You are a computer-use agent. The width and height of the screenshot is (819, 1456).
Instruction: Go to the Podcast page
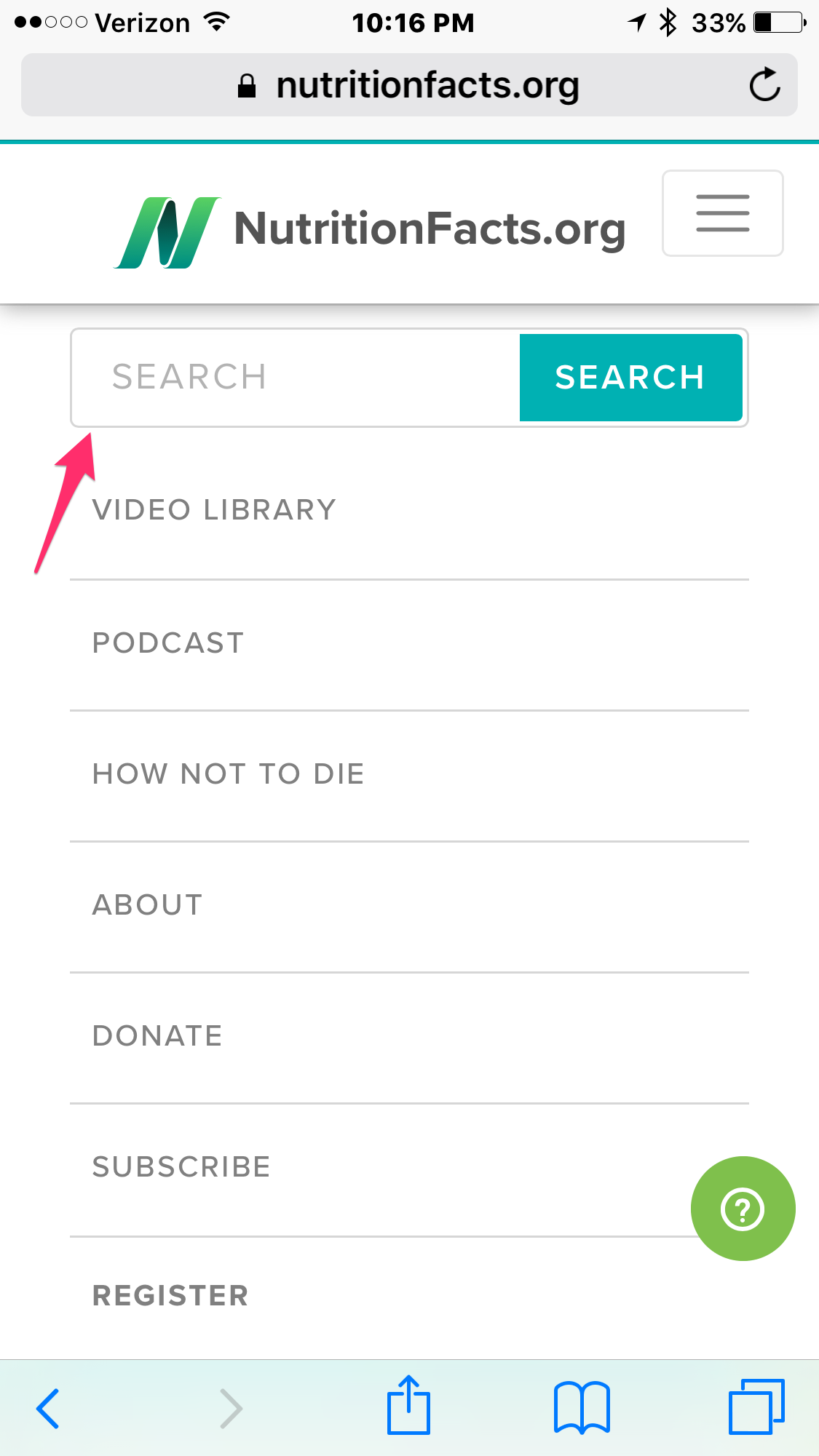pyautogui.click(x=168, y=643)
